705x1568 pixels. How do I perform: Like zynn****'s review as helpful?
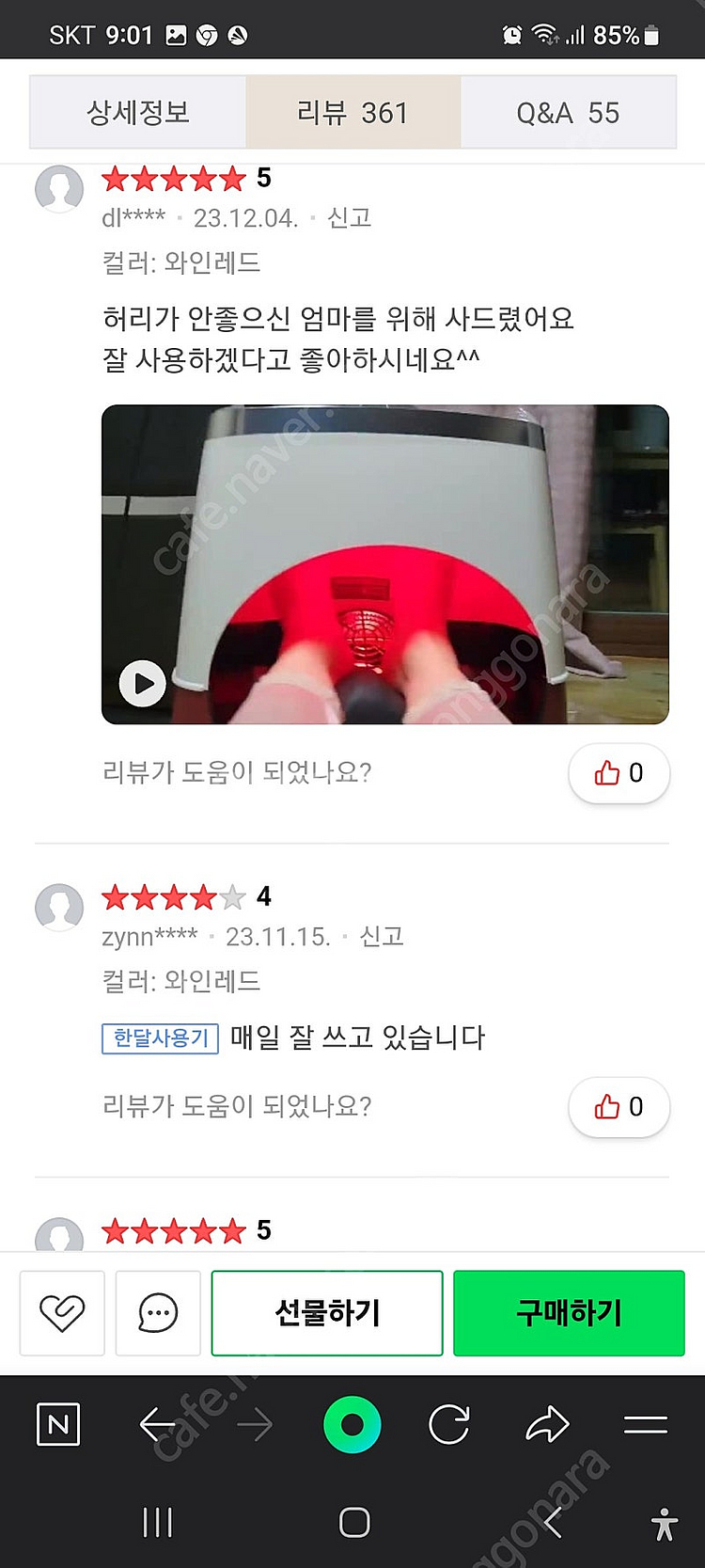(619, 1107)
